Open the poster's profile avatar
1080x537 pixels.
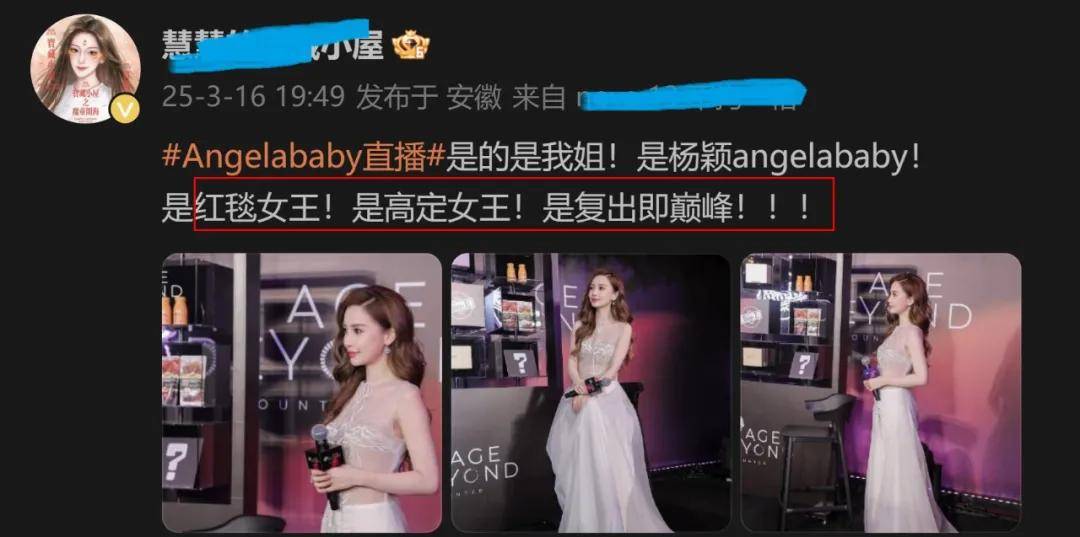coord(86,69)
